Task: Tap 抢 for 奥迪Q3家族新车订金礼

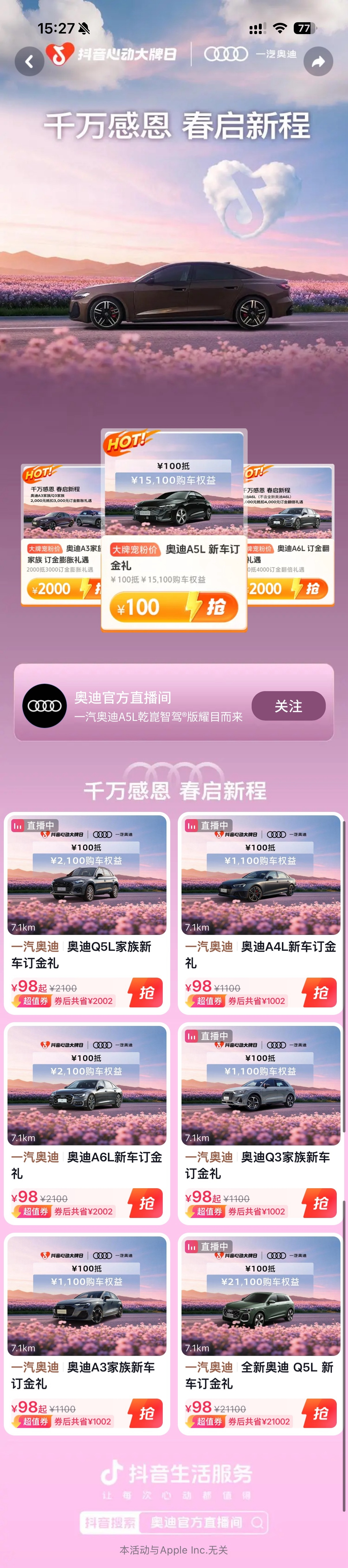Action: 320,1204
